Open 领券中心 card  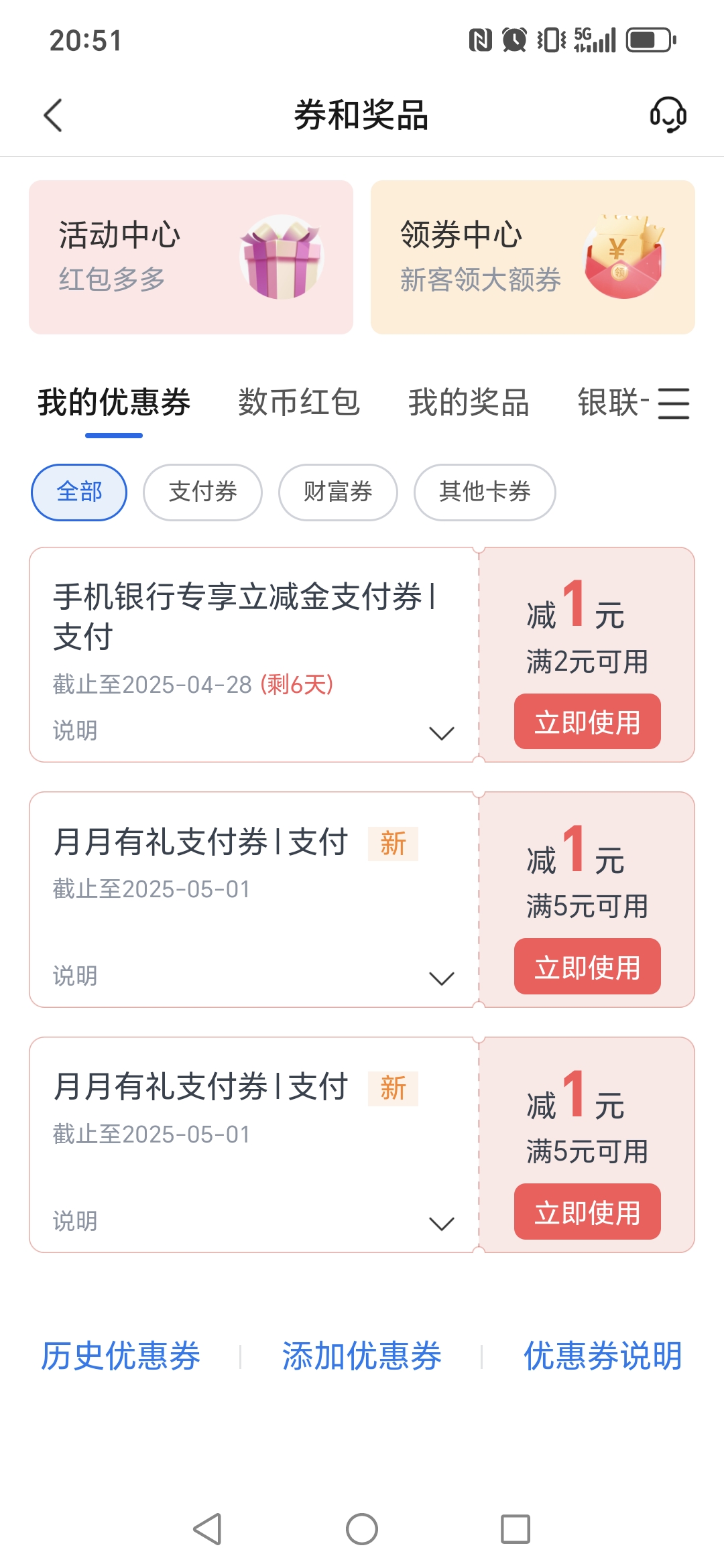532,257
